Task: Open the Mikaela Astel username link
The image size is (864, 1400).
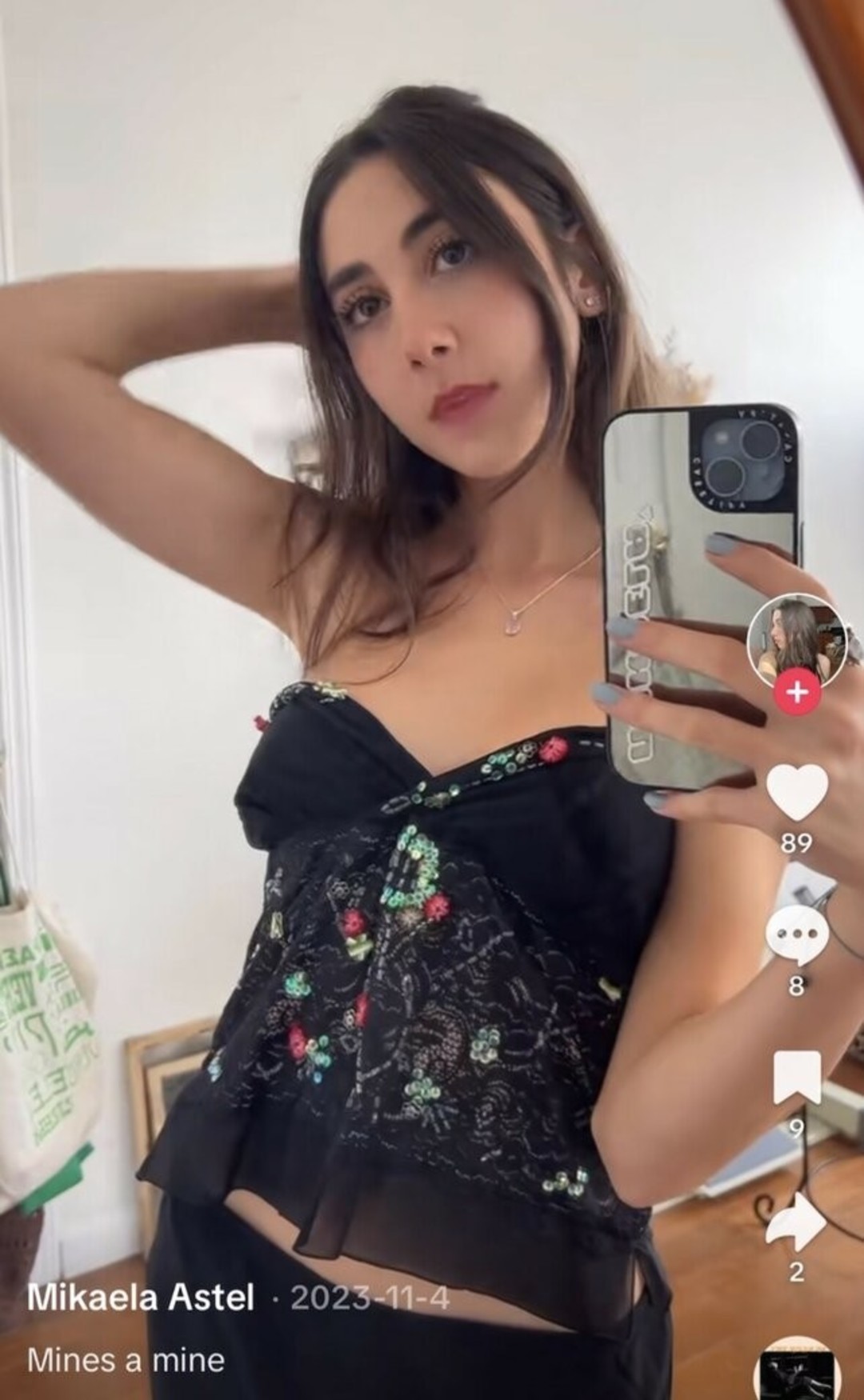Action: click(x=141, y=1297)
